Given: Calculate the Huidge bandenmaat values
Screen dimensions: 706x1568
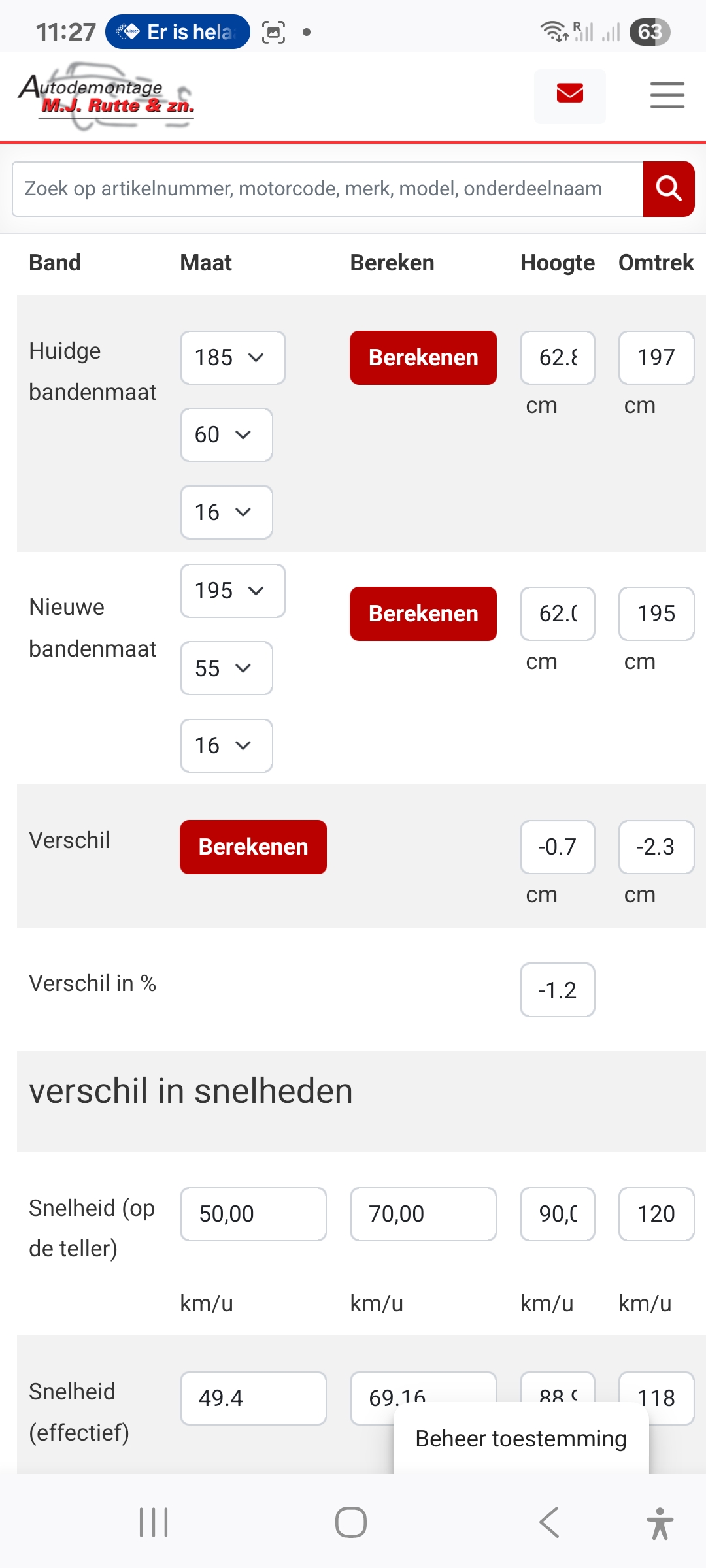Looking at the screenshot, I should pyautogui.click(x=423, y=357).
